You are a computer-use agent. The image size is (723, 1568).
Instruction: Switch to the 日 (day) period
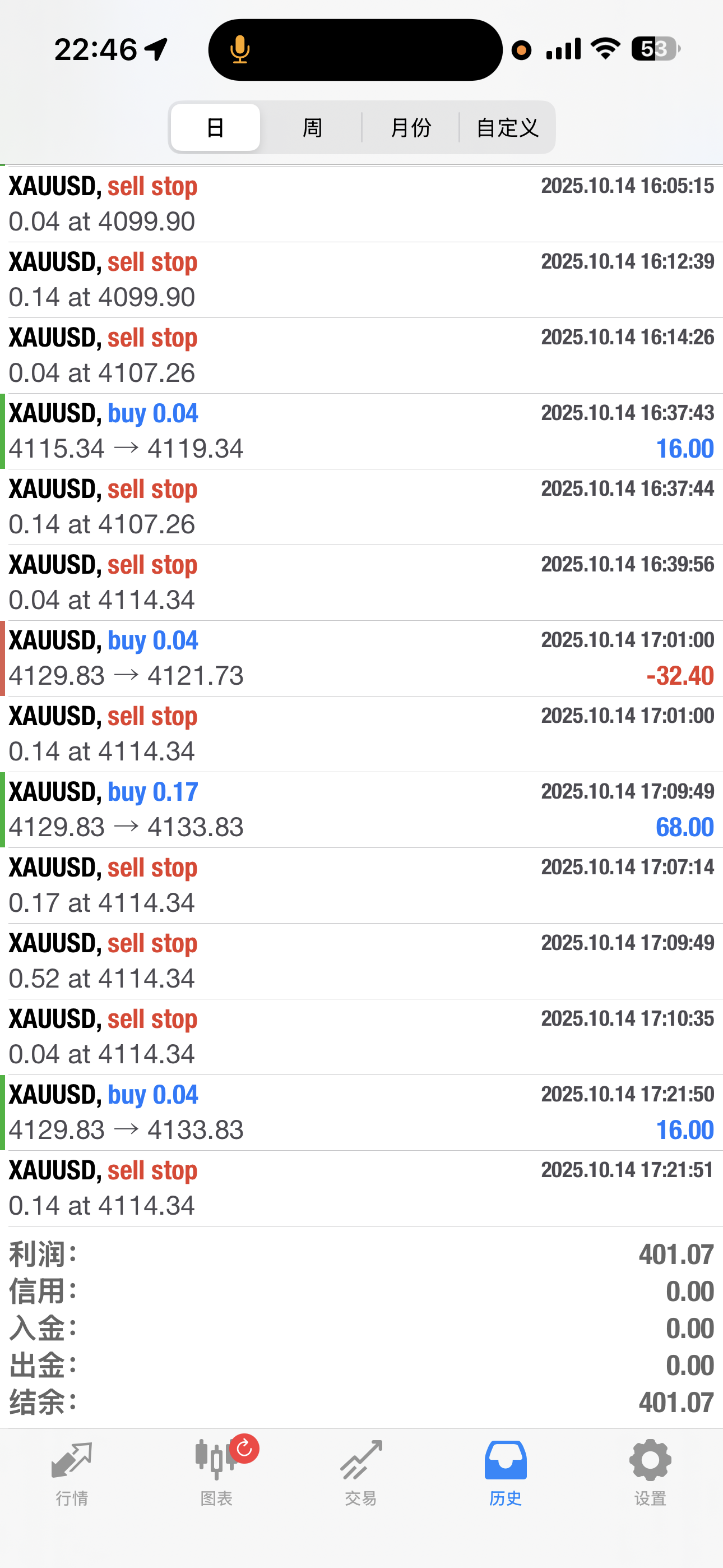pyautogui.click(x=215, y=128)
